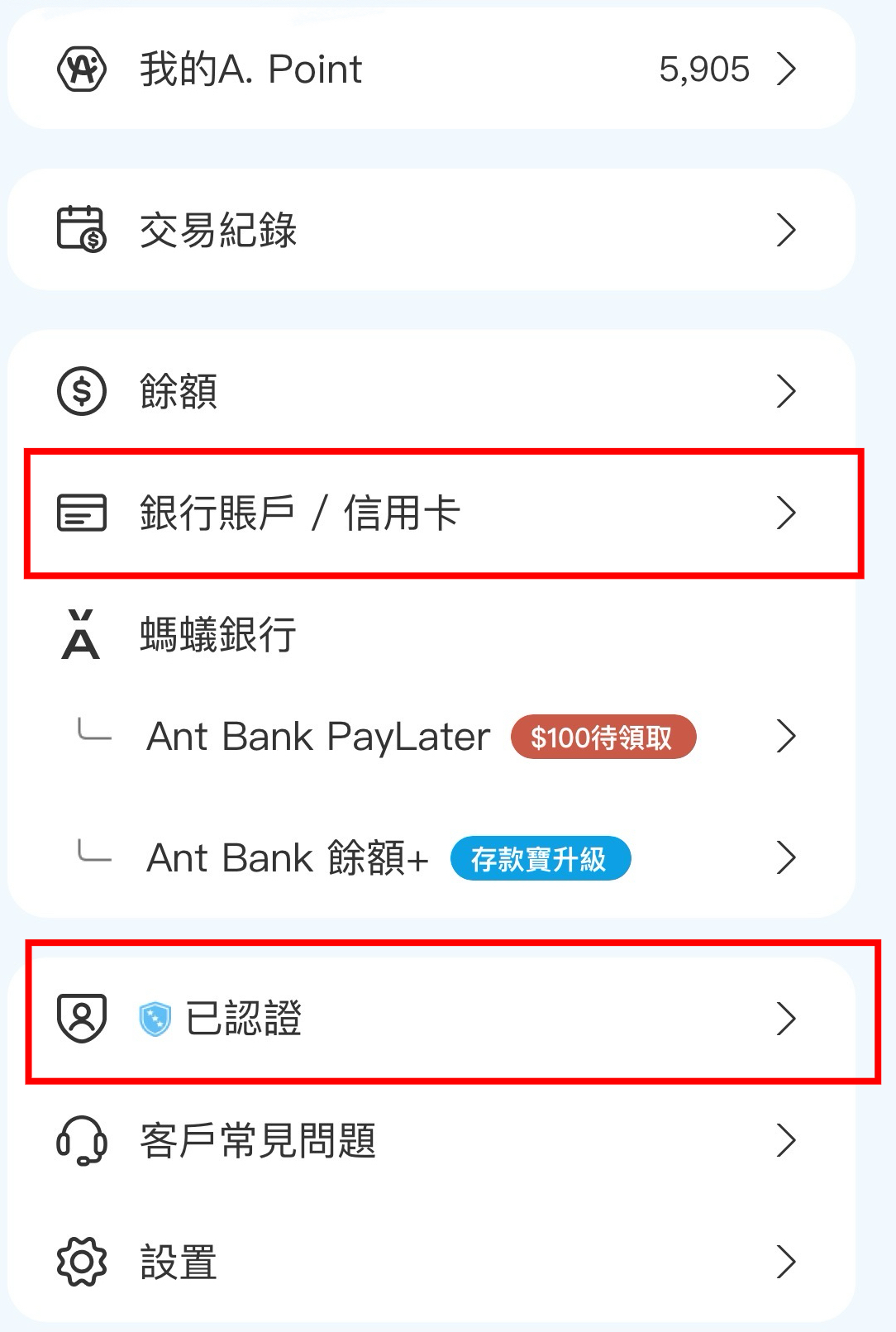View 交易紀錄 transaction history
Screen dimensions: 896x1332
point(430,230)
